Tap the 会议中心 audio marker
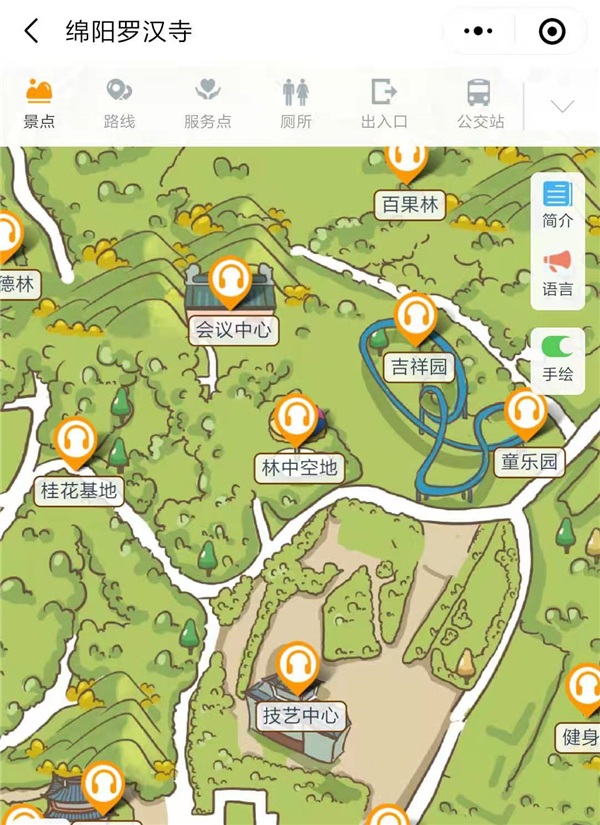 230,282
